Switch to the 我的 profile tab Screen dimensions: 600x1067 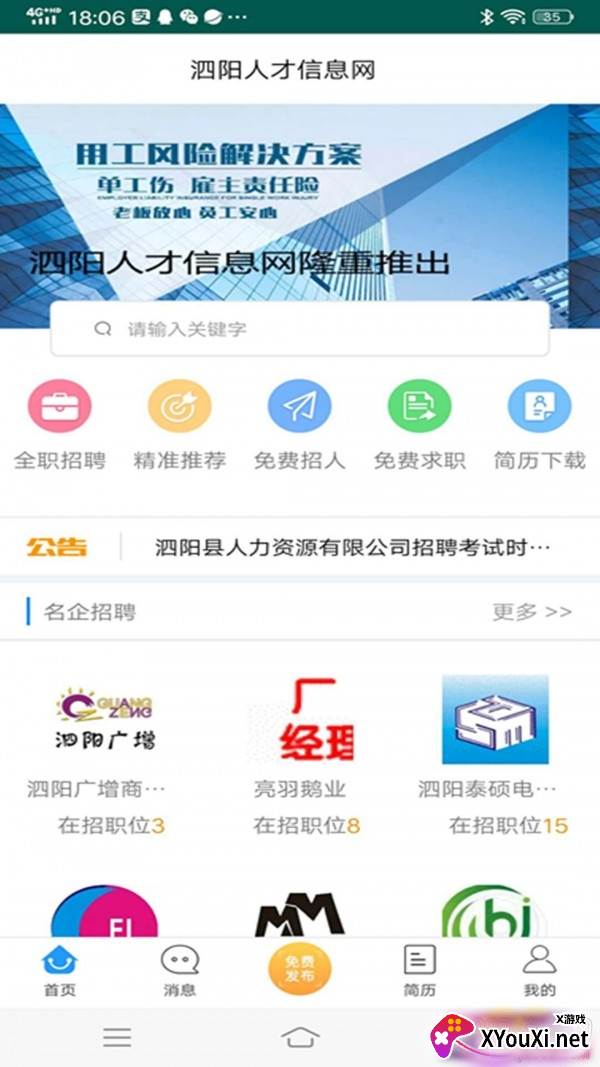tap(540, 971)
